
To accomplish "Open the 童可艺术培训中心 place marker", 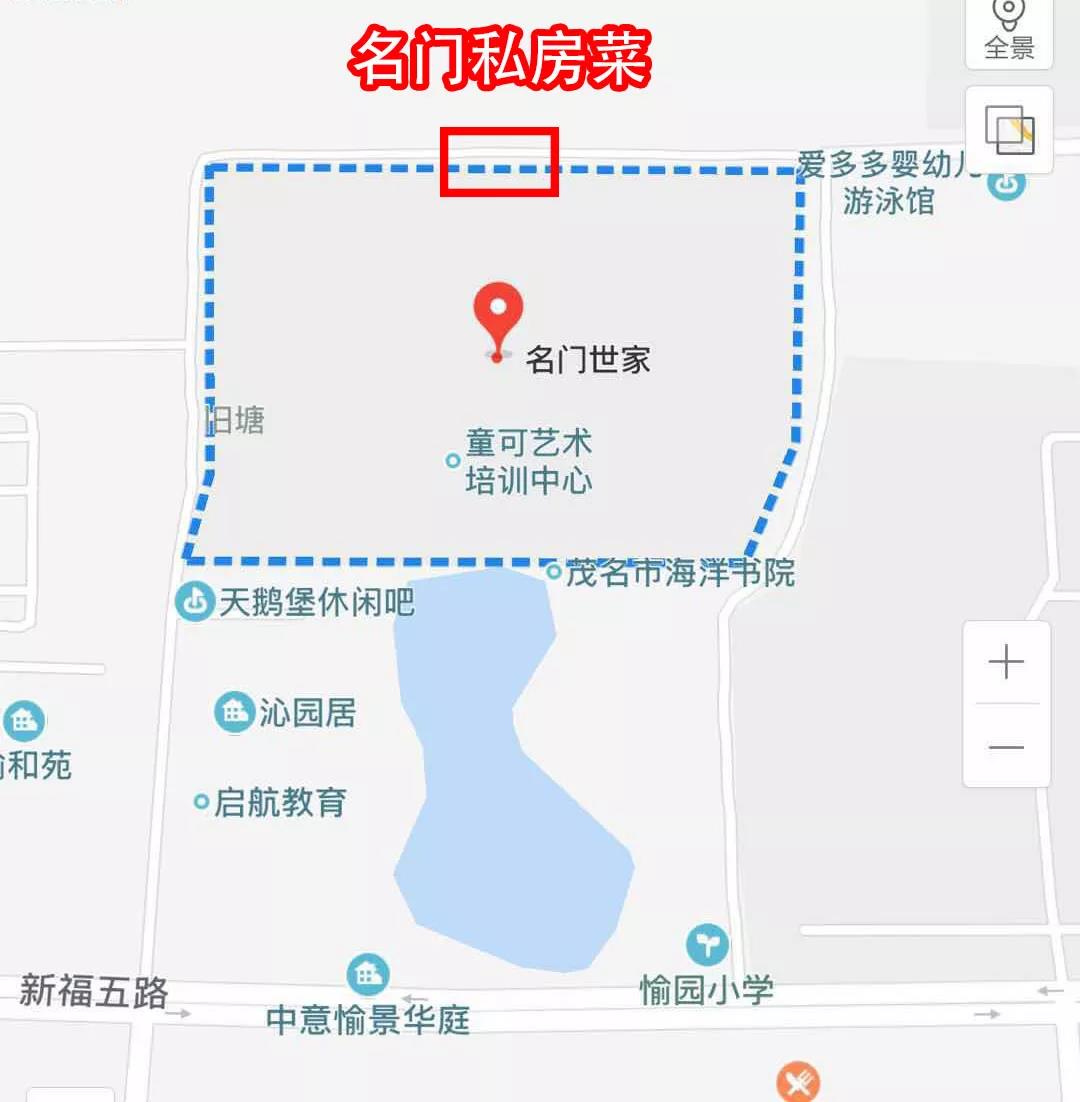I will [453, 461].
